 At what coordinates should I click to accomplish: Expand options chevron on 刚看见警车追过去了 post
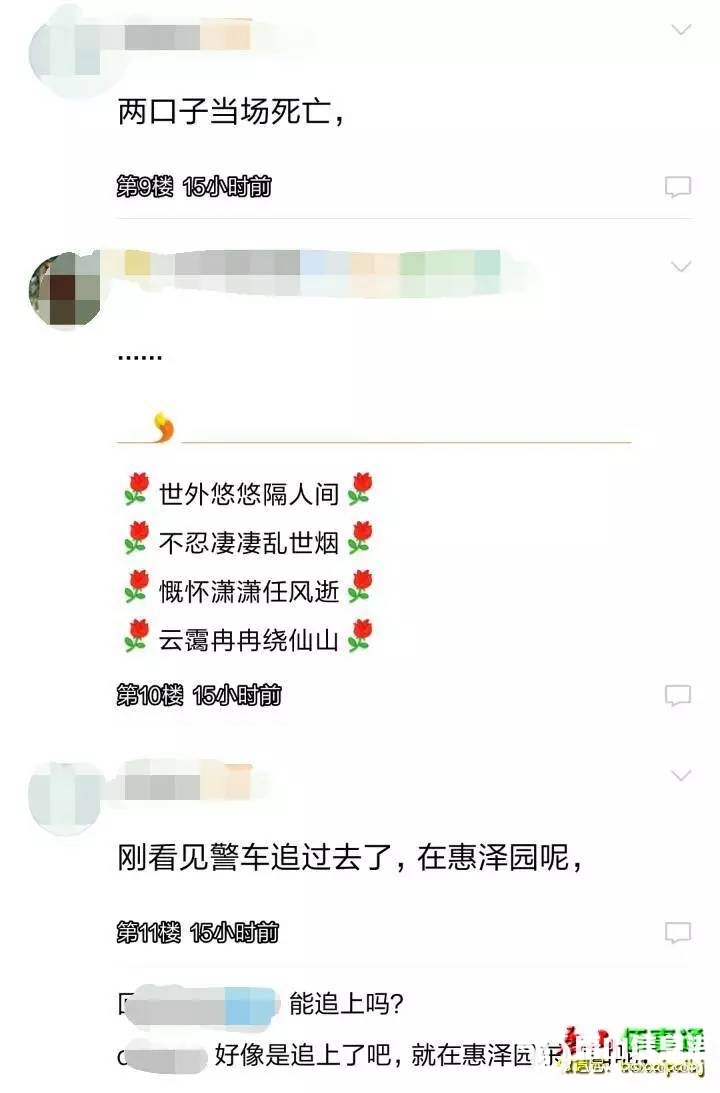click(x=681, y=776)
